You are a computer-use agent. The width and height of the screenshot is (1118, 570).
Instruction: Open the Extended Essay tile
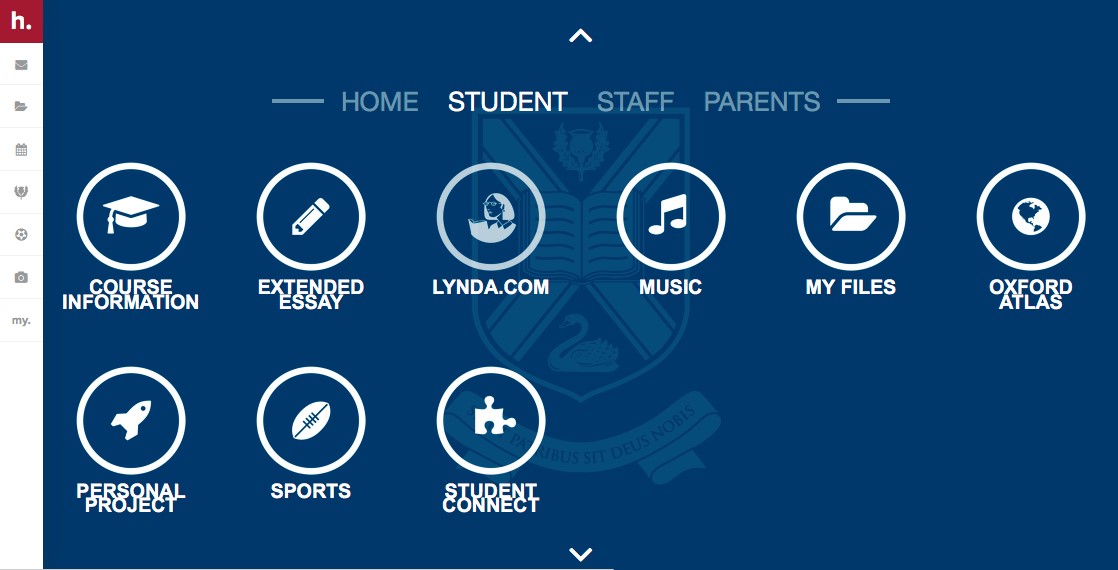tap(311, 217)
